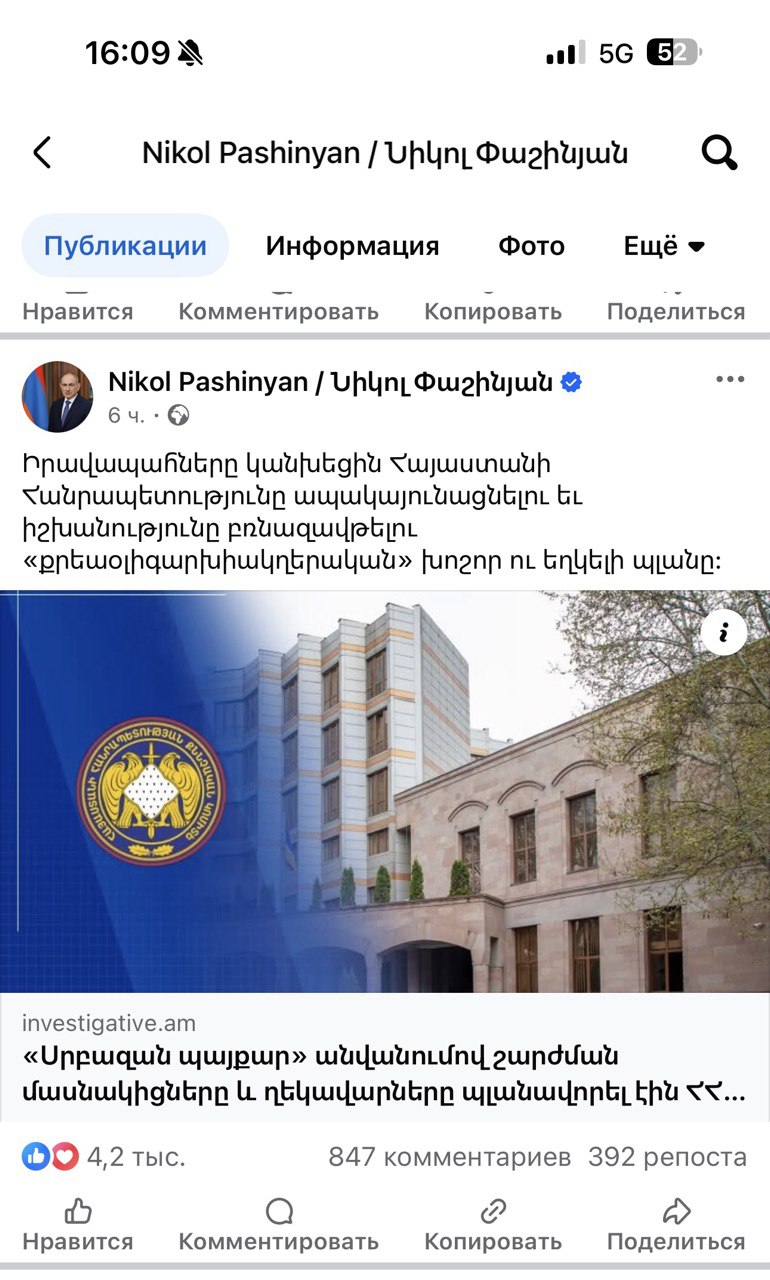Tap the info icon on link image

pos(724,631)
